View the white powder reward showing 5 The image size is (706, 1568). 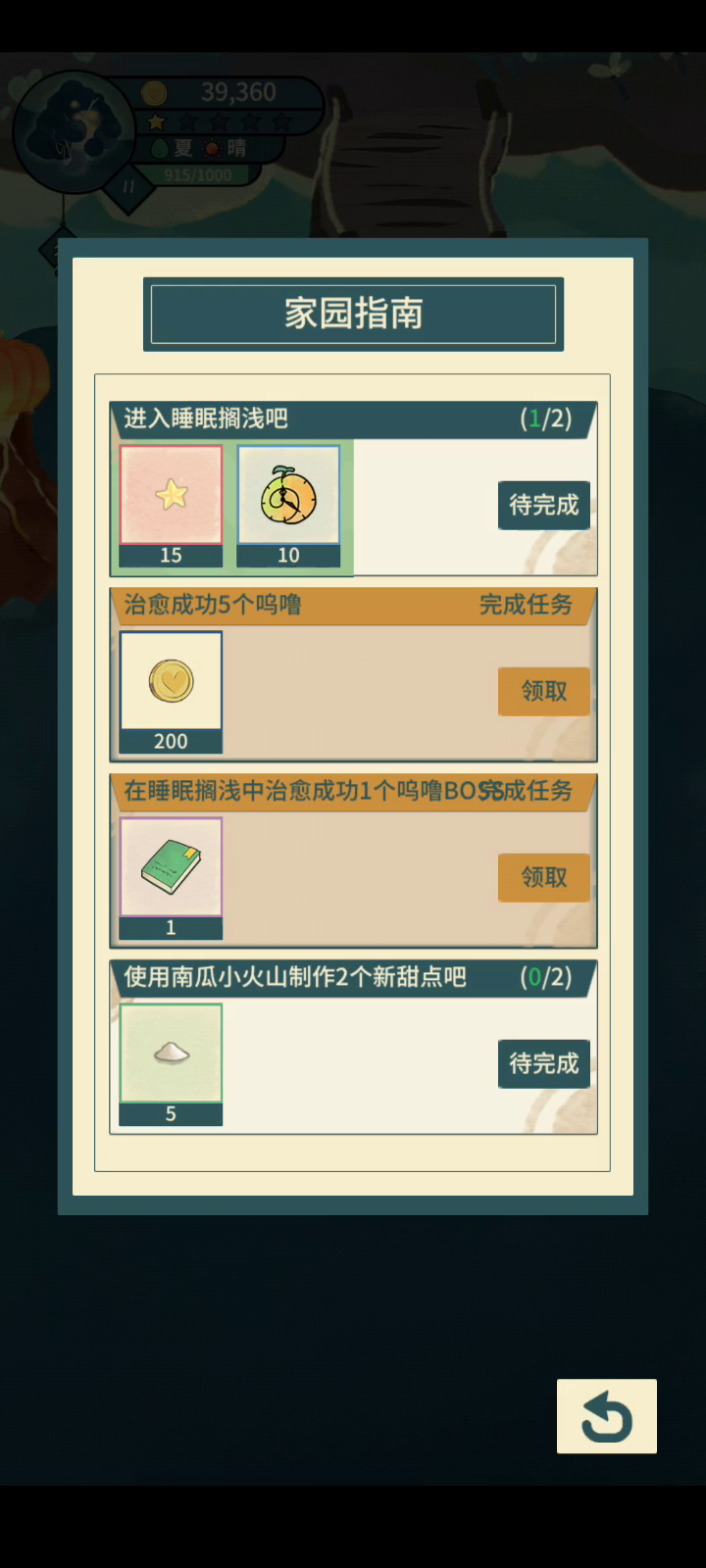coord(171,1064)
